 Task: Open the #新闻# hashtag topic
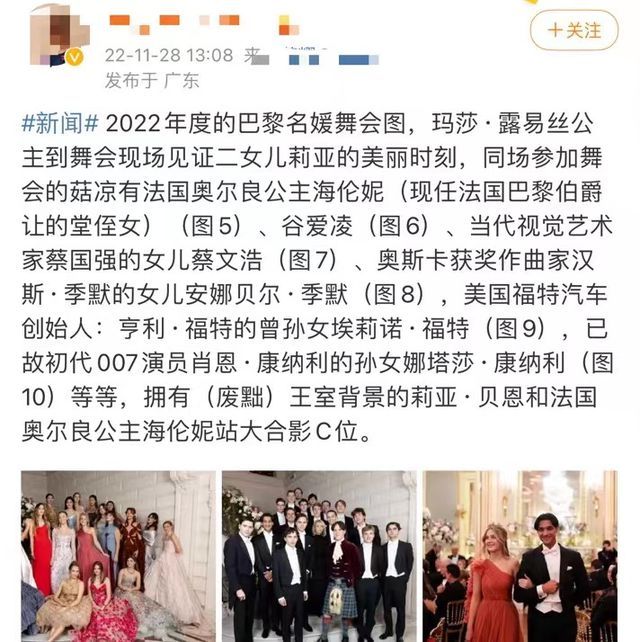coord(60,123)
